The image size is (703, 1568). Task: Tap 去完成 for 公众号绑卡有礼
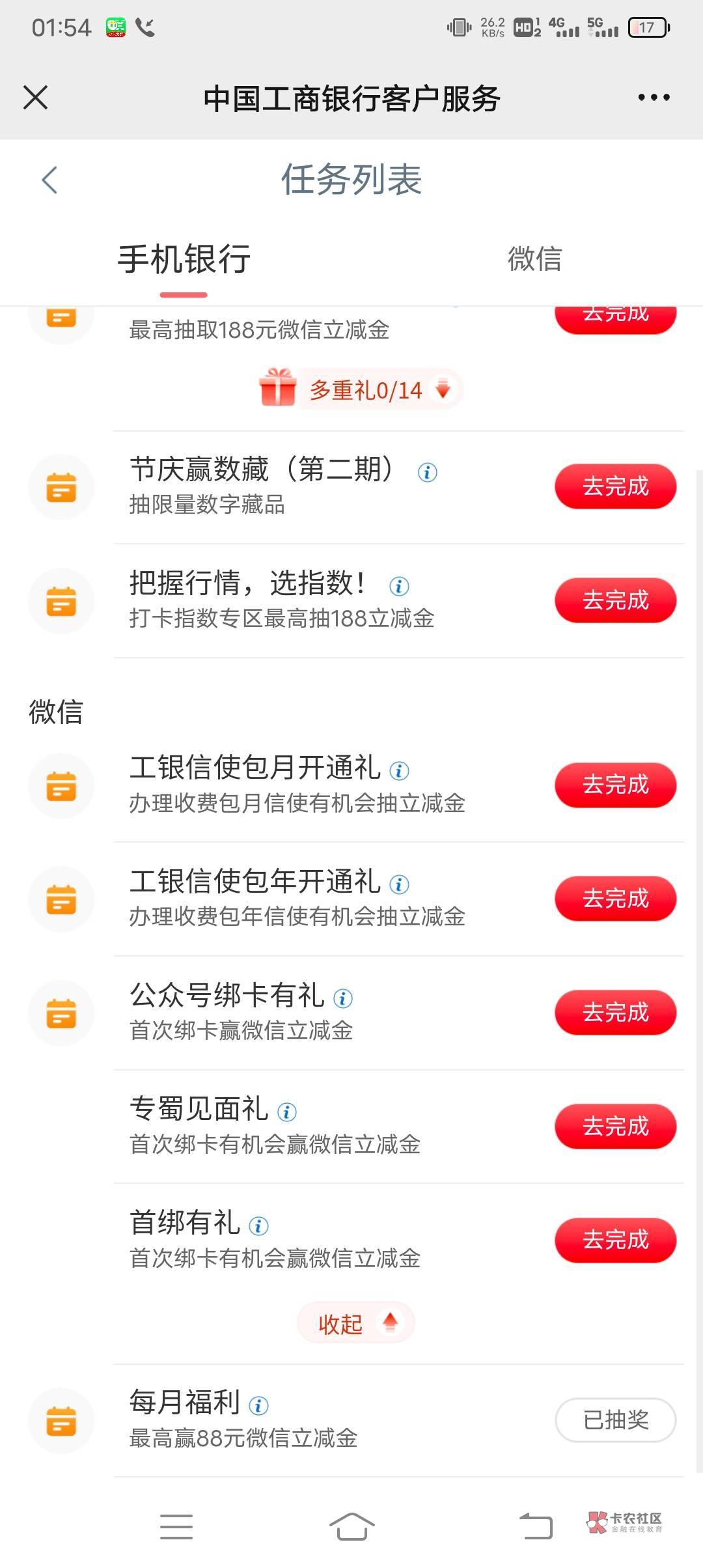click(x=615, y=1013)
